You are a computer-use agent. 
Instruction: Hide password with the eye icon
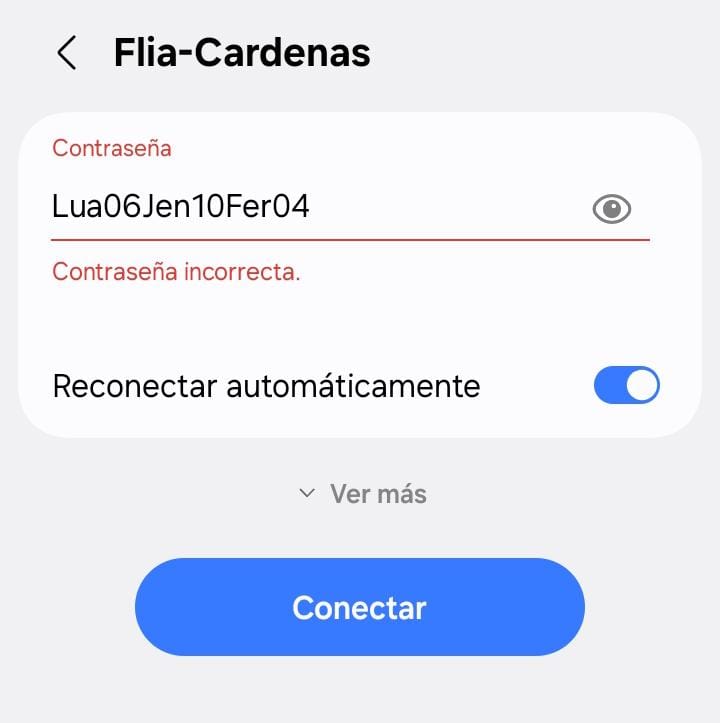tap(611, 209)
